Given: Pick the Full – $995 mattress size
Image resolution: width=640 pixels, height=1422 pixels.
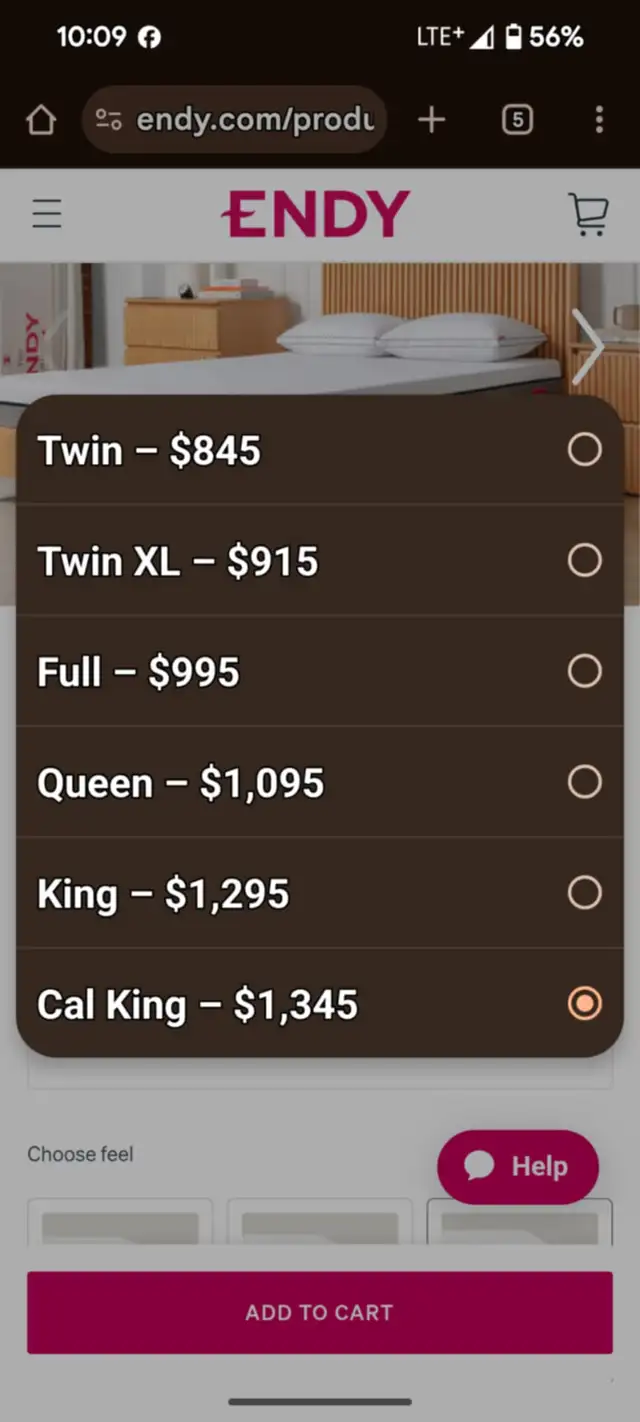Looking at the screenshot, I should click(320, 671).
